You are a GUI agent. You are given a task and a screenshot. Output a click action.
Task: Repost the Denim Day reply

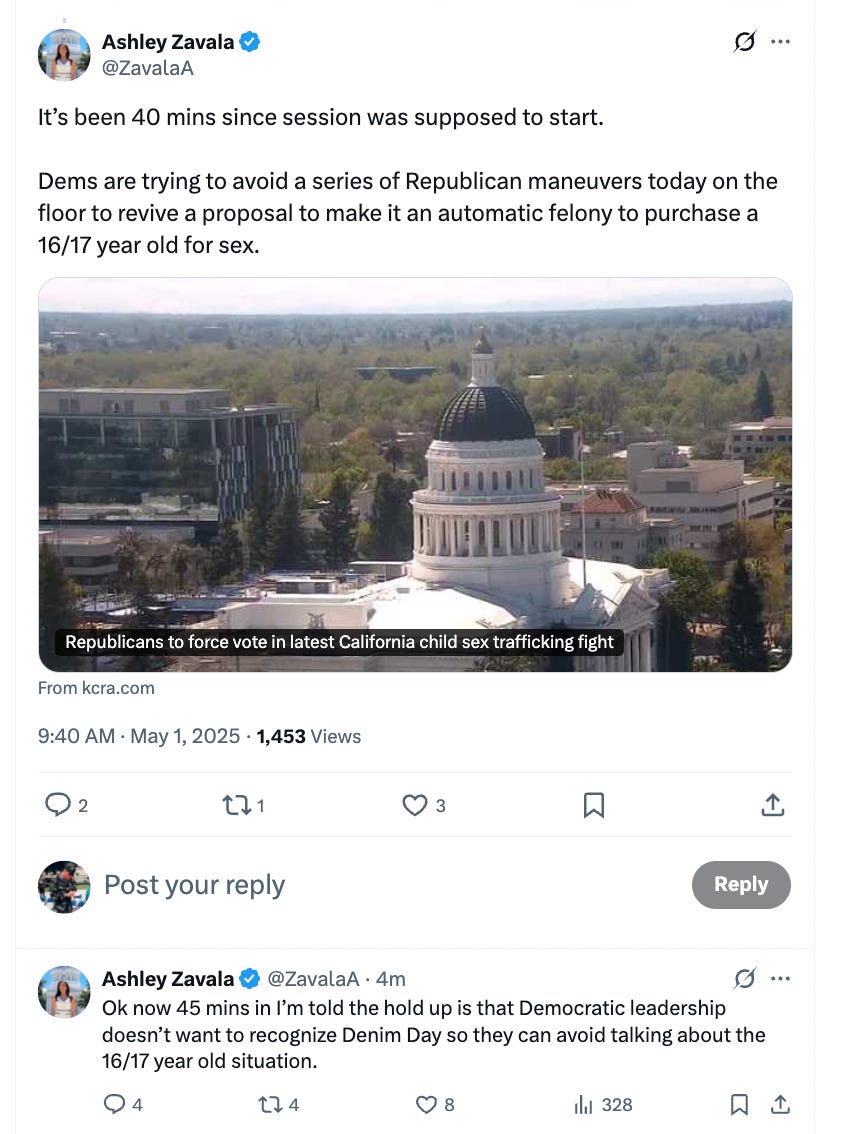pos(268,1104)
